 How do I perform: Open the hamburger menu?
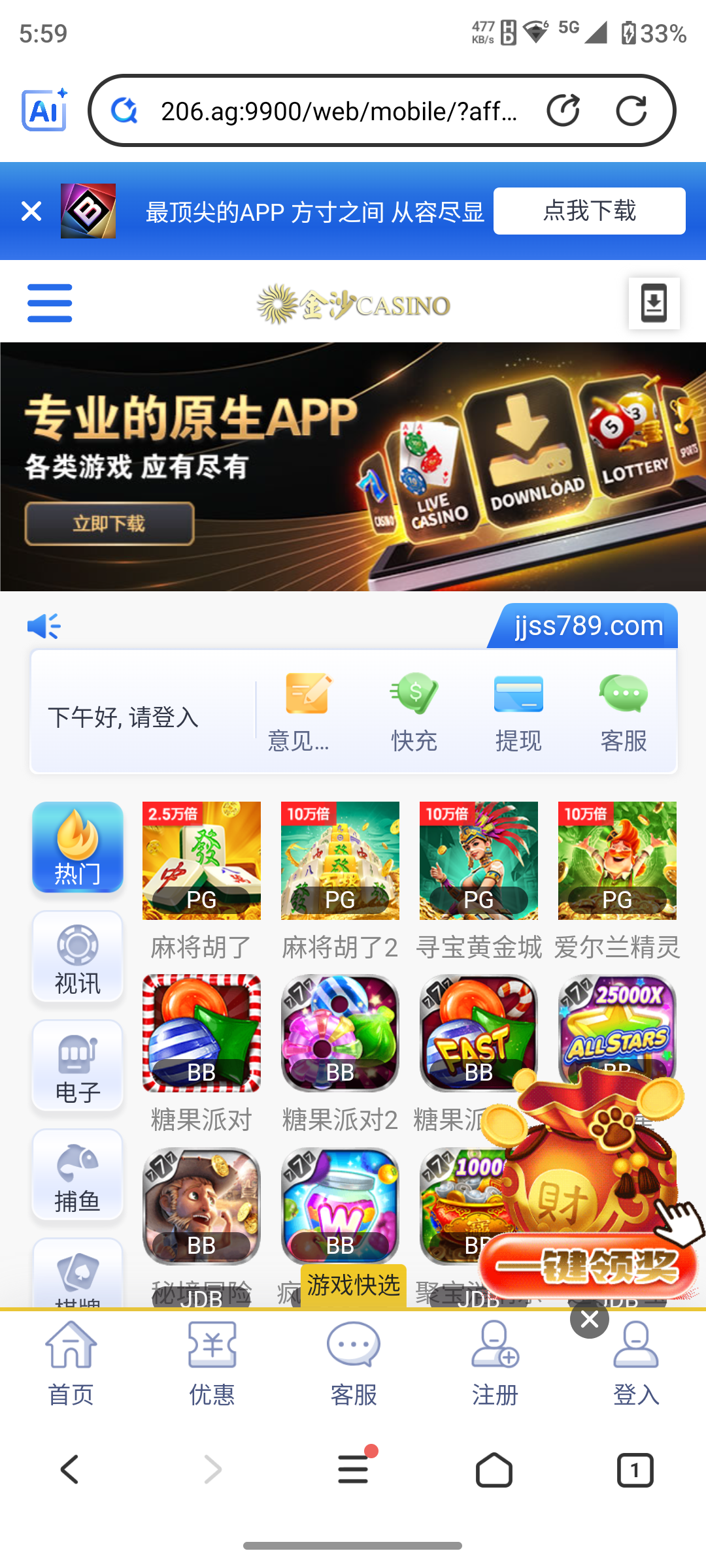50,302
